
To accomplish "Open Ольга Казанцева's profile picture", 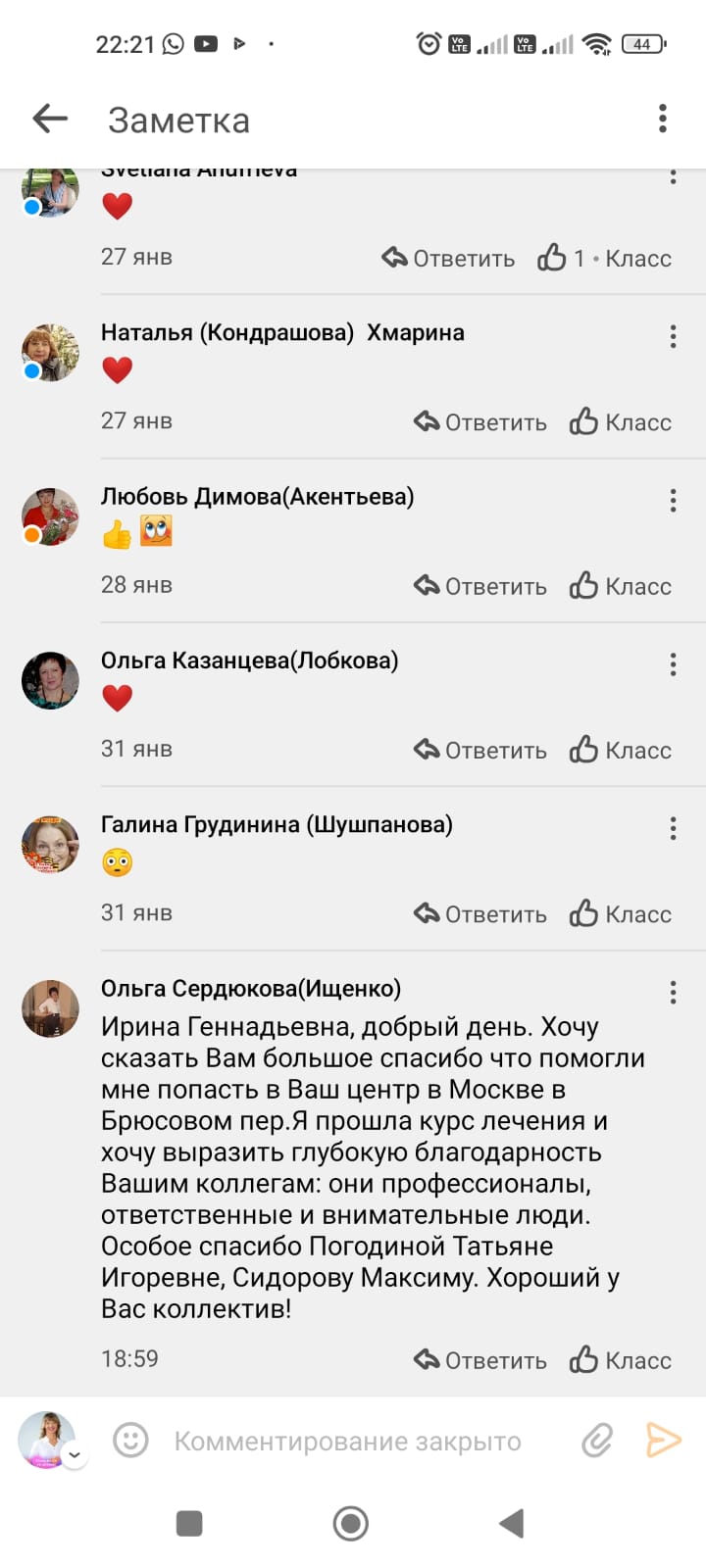I will [x=50, y=680].
